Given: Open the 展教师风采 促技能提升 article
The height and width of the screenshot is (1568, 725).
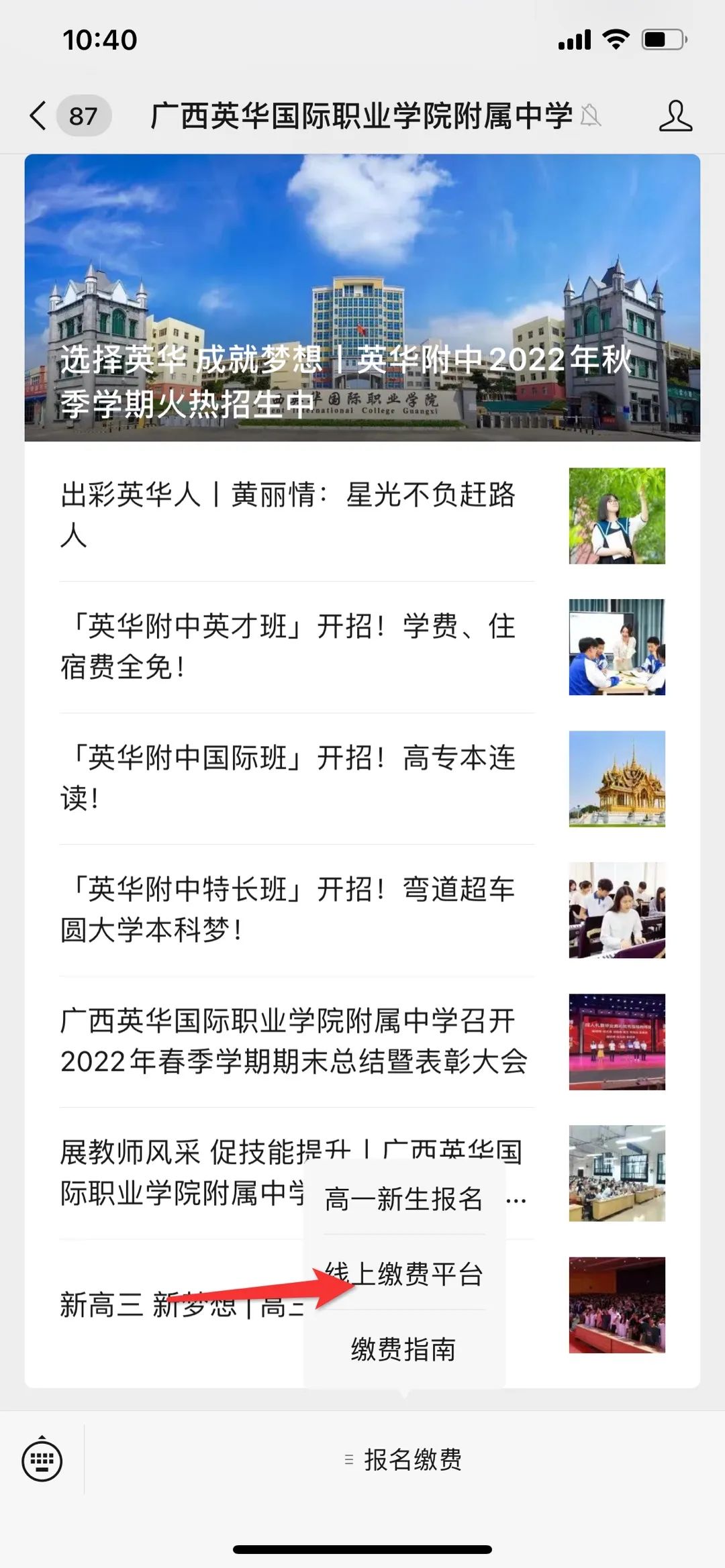Looking at the screenshot, I should (x=181, y=1171).
